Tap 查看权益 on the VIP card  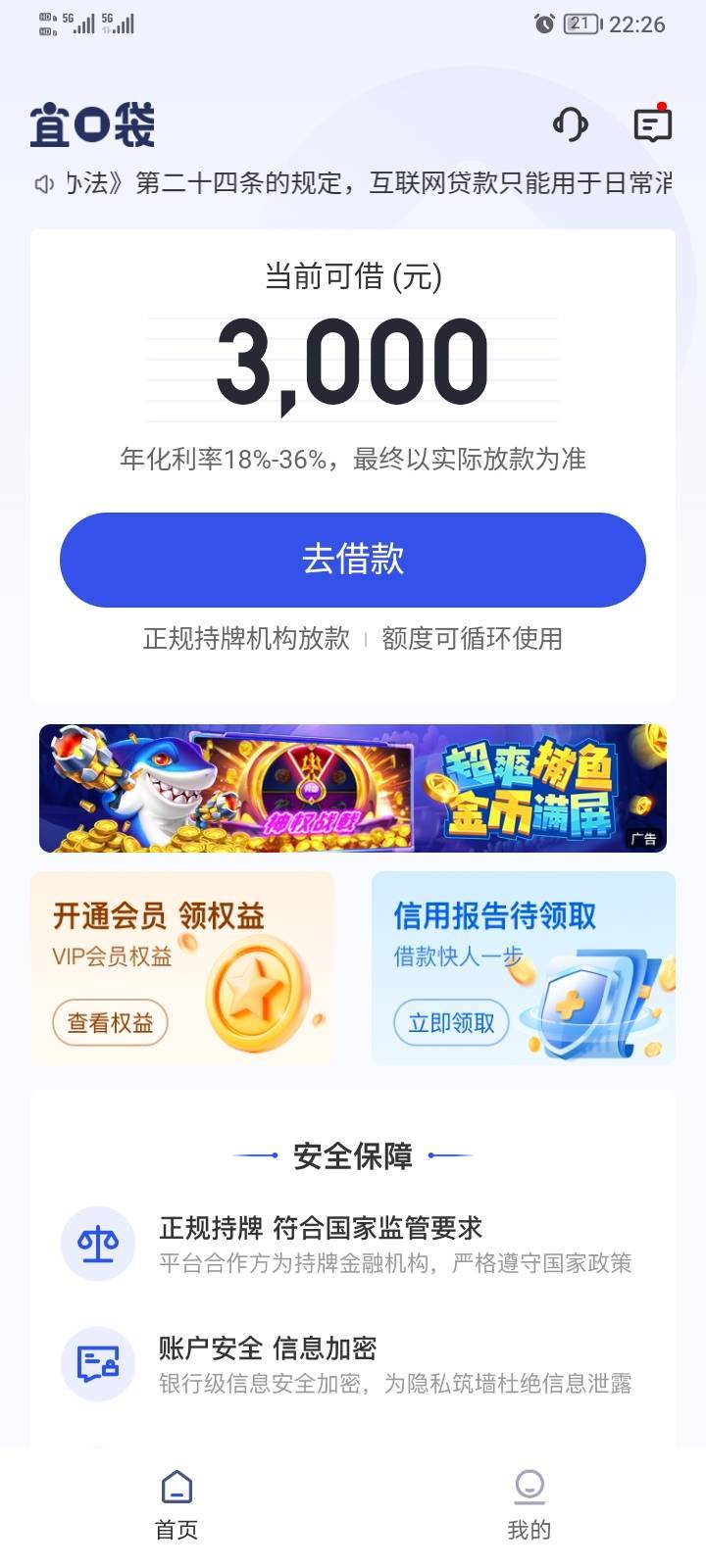[x=110, y=1023]
